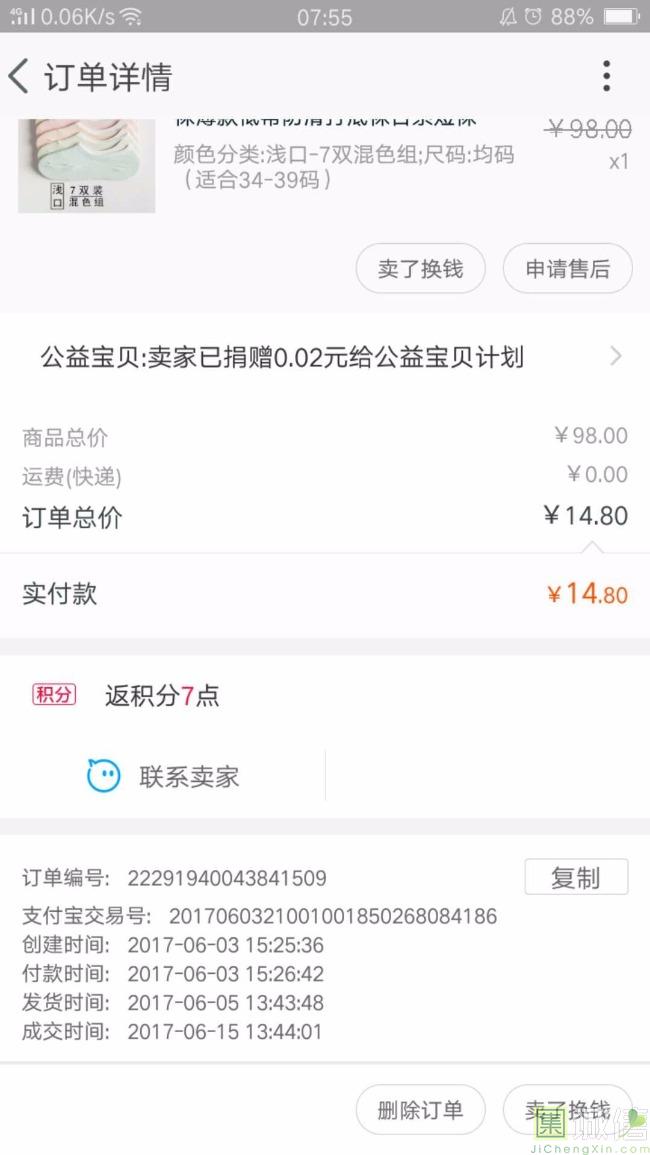Viewport: 650px width, 1155px height.
Task: Contact the seller via 联系卖家
Action: 164,776
